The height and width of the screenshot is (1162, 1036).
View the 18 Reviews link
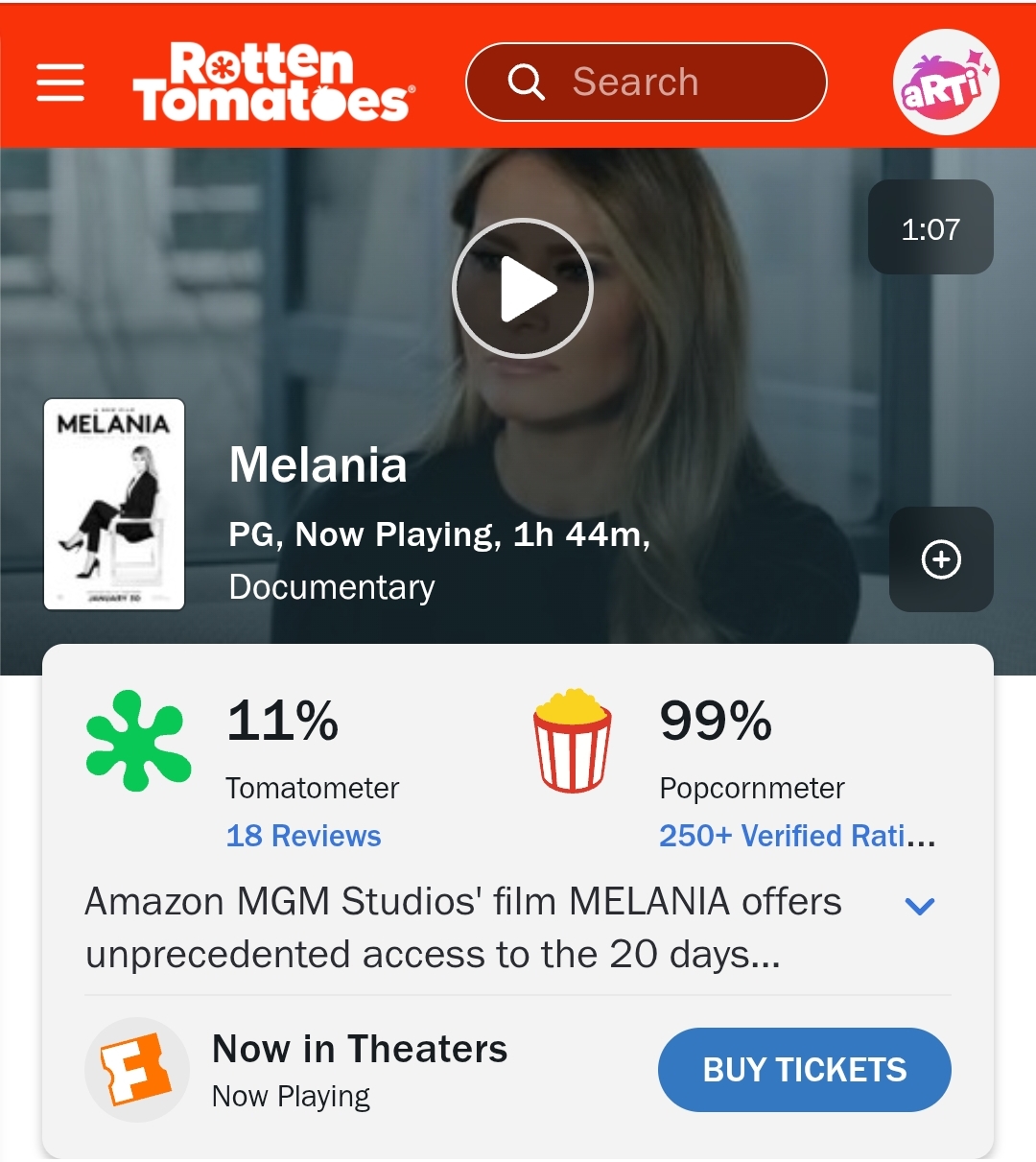[303, 836]
